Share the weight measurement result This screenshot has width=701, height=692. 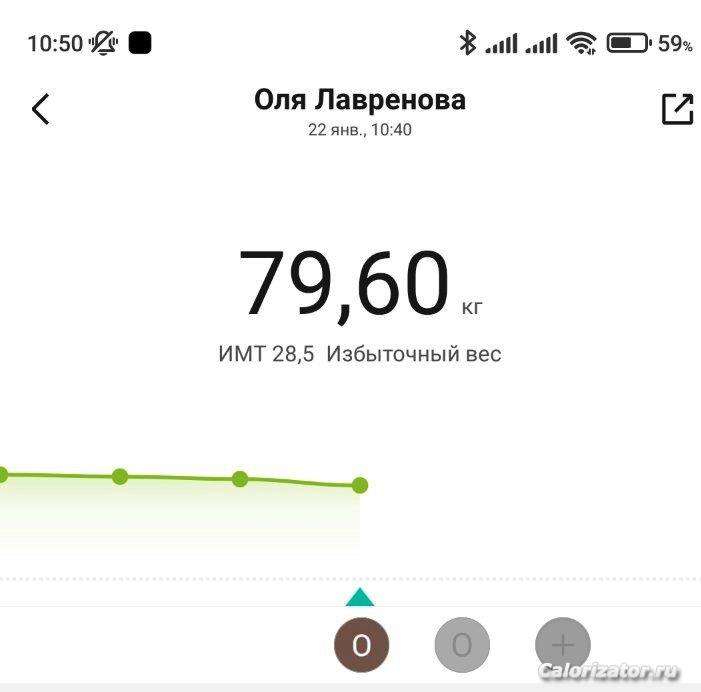click(x=677, y=109)
